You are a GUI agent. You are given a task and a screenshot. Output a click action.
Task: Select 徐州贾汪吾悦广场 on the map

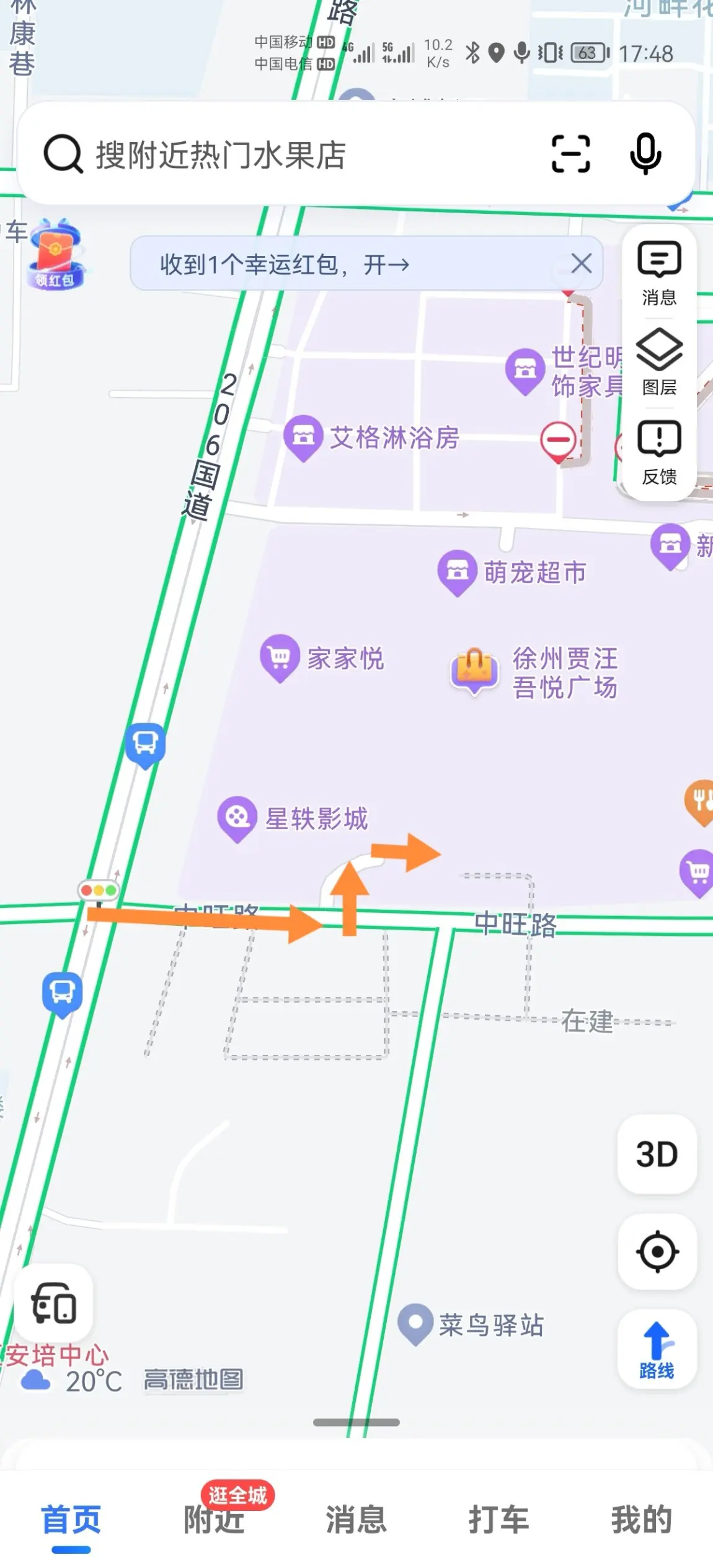click(475, 671)
